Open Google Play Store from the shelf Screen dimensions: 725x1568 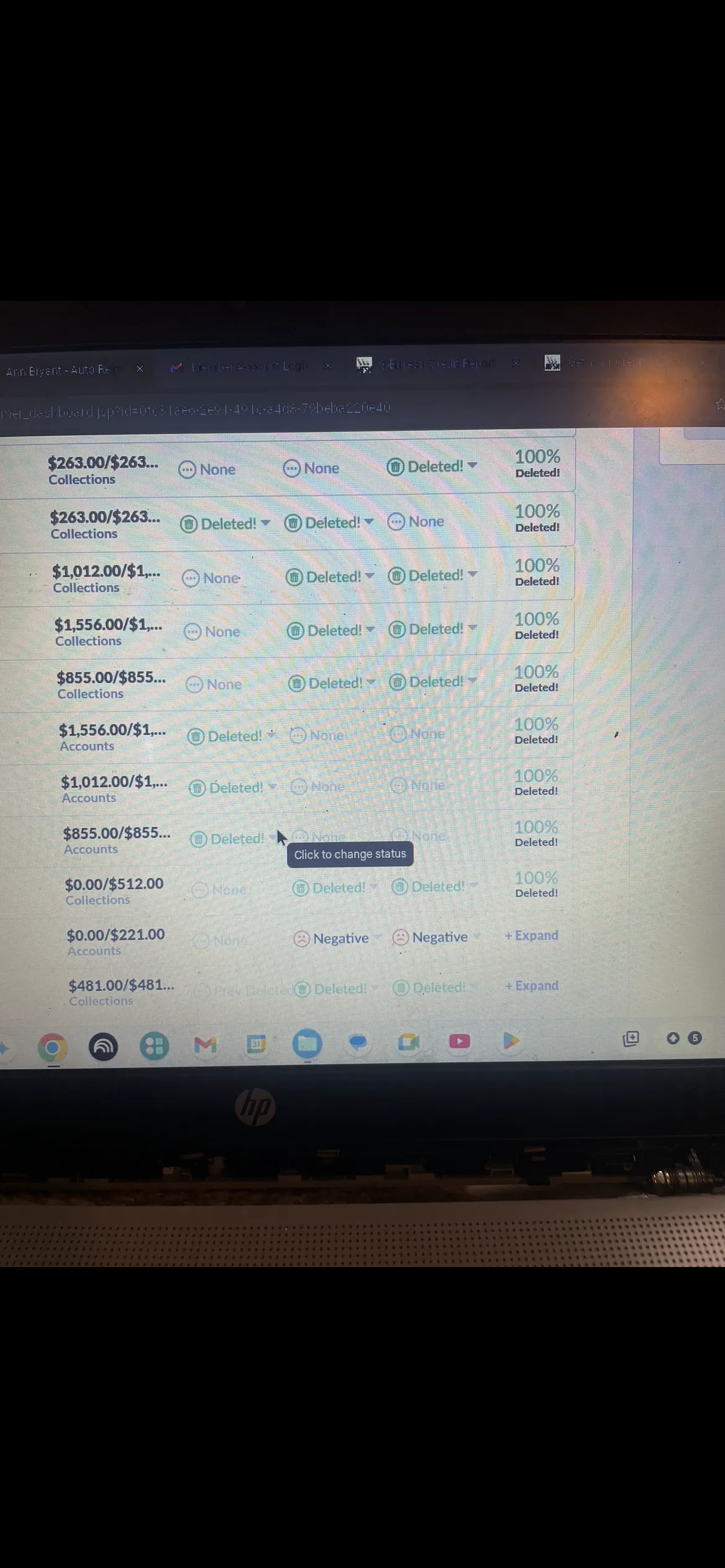(511, 1040)
